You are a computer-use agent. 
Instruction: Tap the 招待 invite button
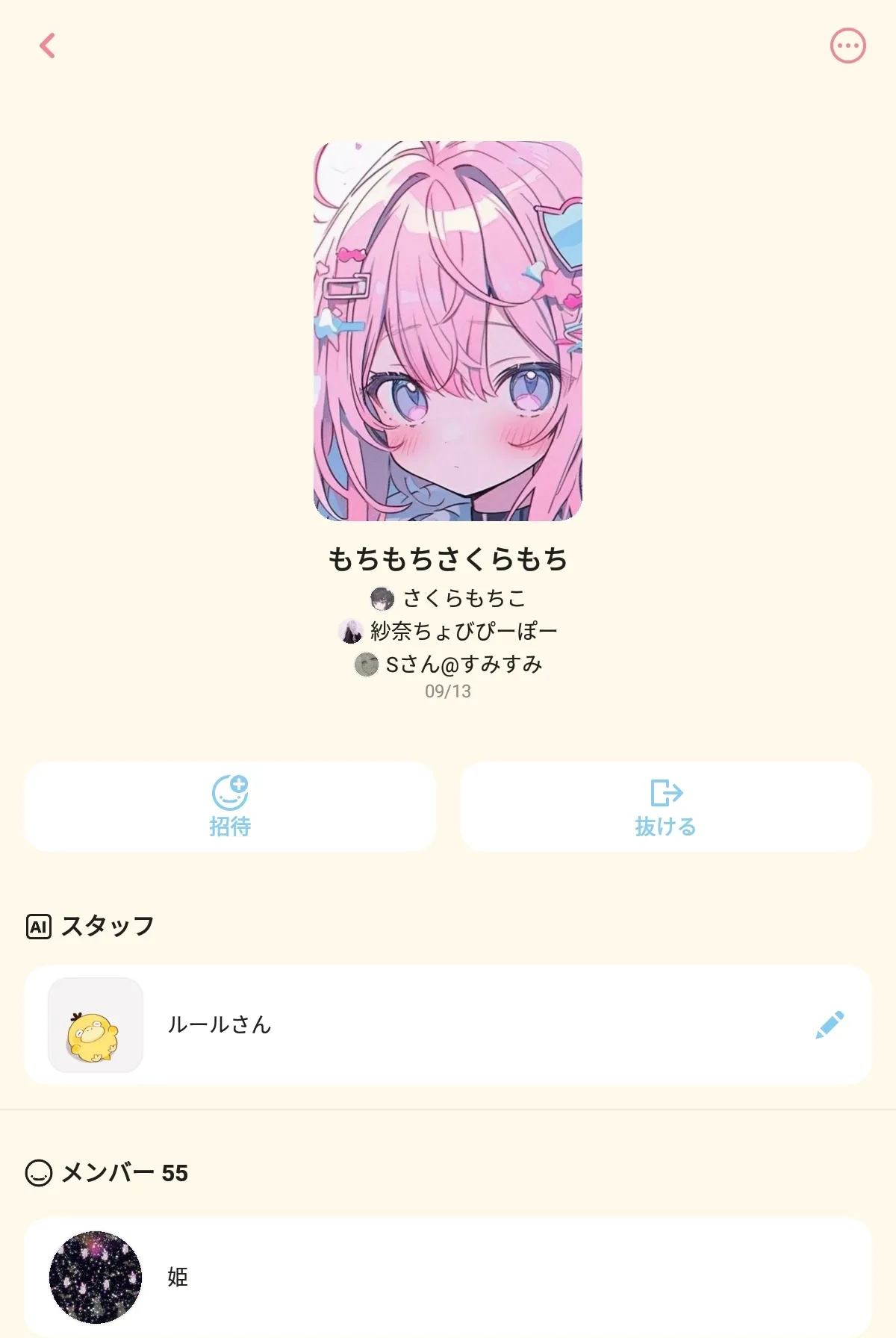[x=230, y=806]
